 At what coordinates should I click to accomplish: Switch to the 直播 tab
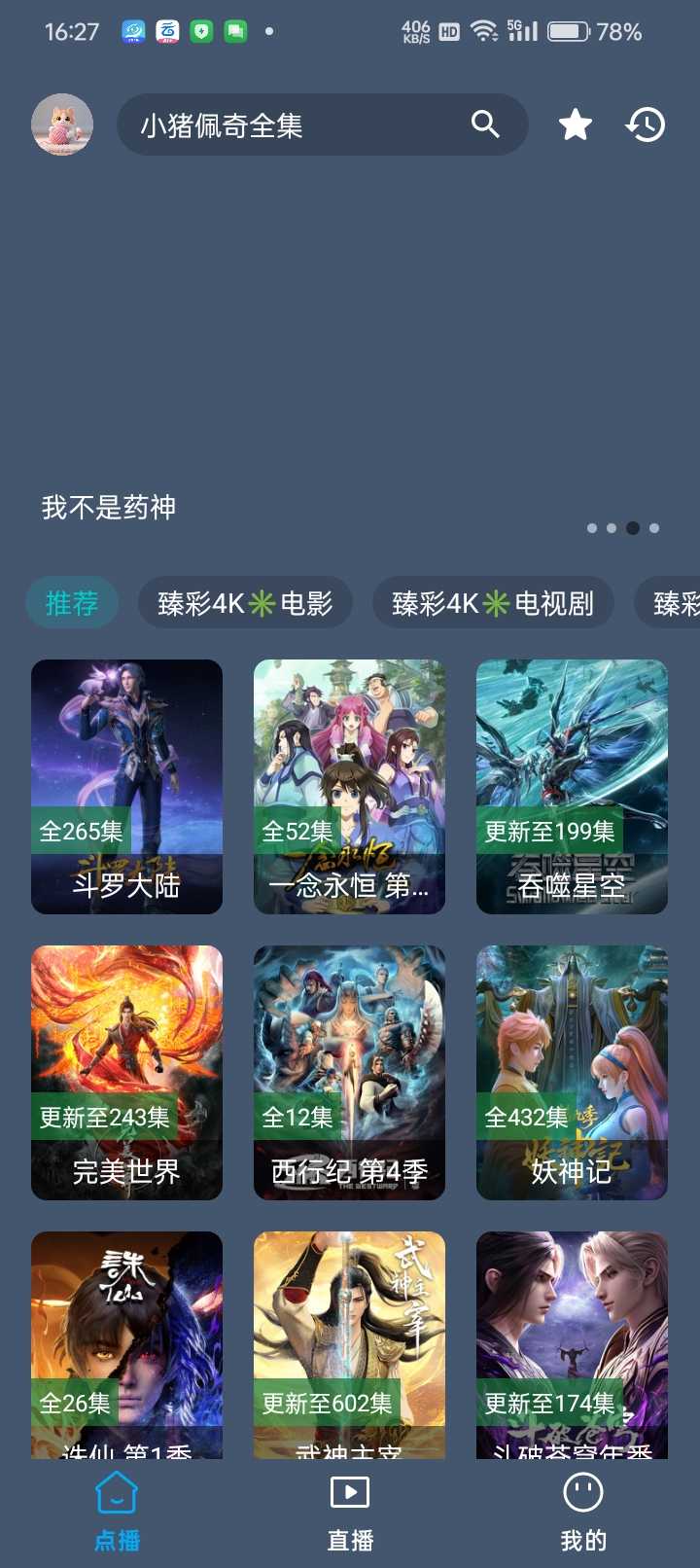(x=350, y=1512)
